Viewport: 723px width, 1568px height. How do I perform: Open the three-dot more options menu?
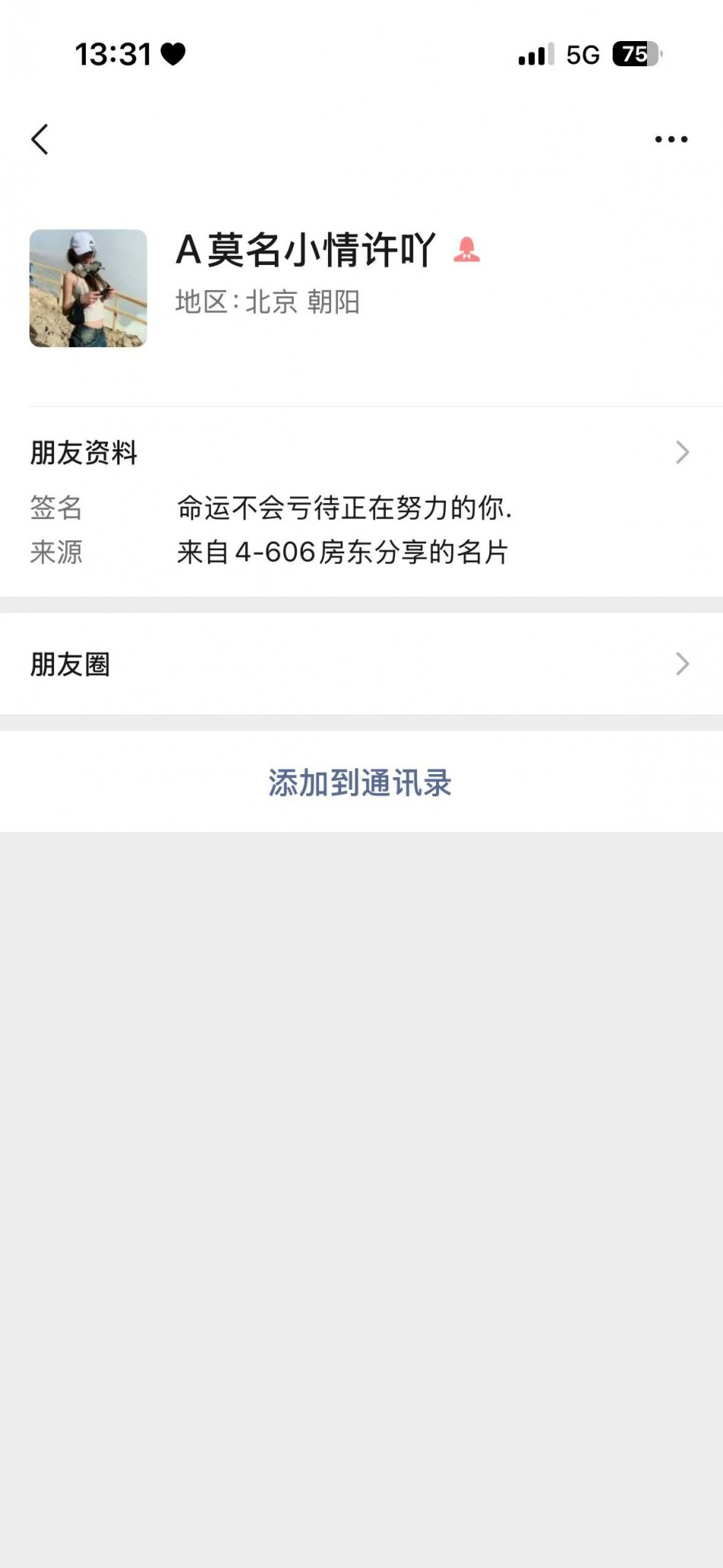click(x=670, y=139)
